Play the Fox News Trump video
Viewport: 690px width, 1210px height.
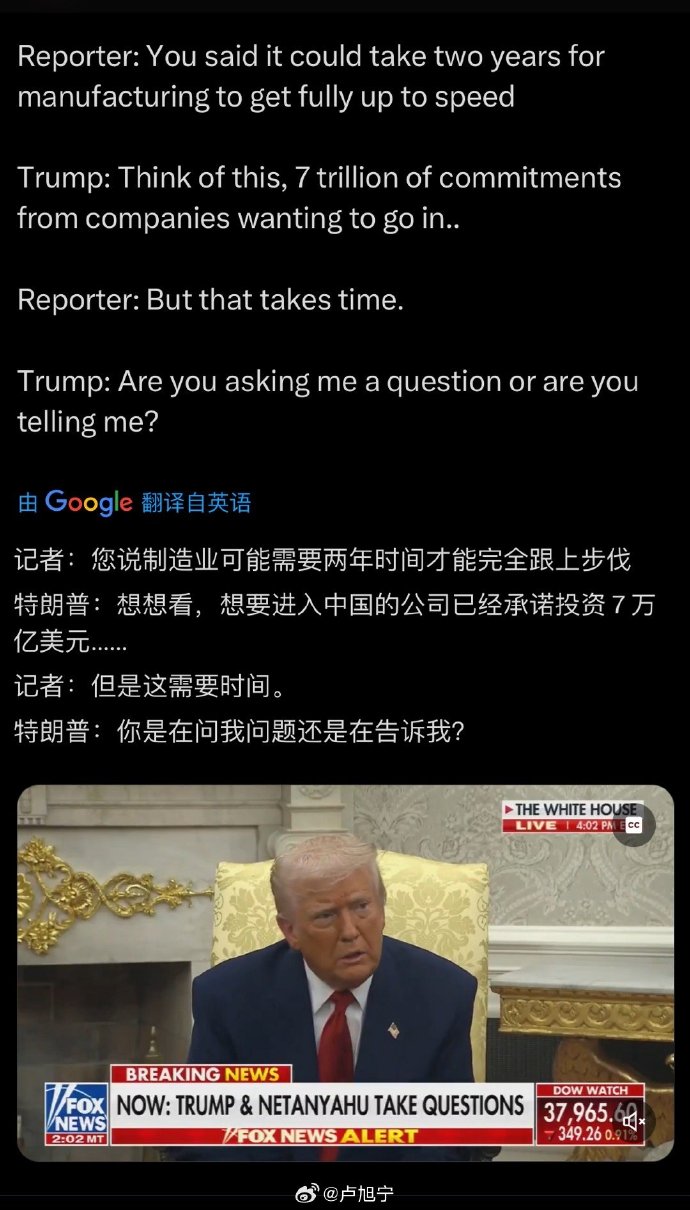tap(345, 972)
